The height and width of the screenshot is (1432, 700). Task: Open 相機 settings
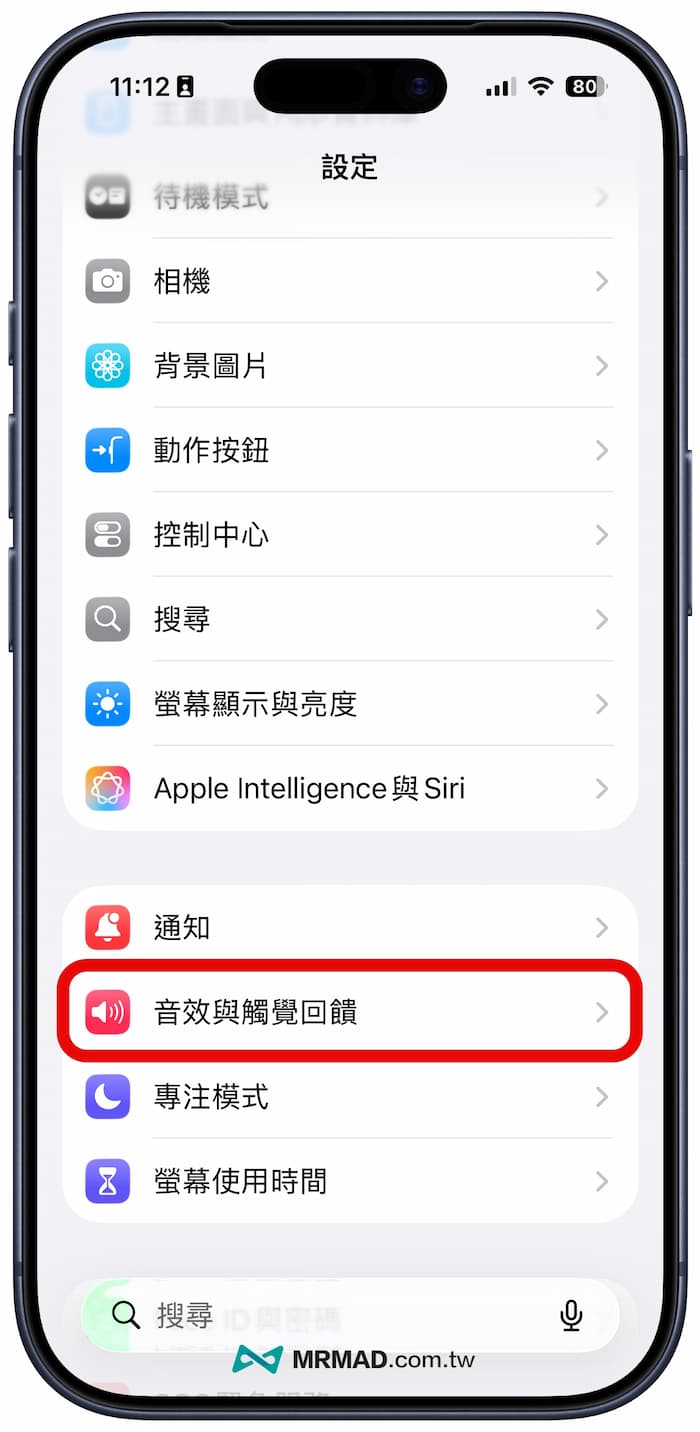coord(348,282)
